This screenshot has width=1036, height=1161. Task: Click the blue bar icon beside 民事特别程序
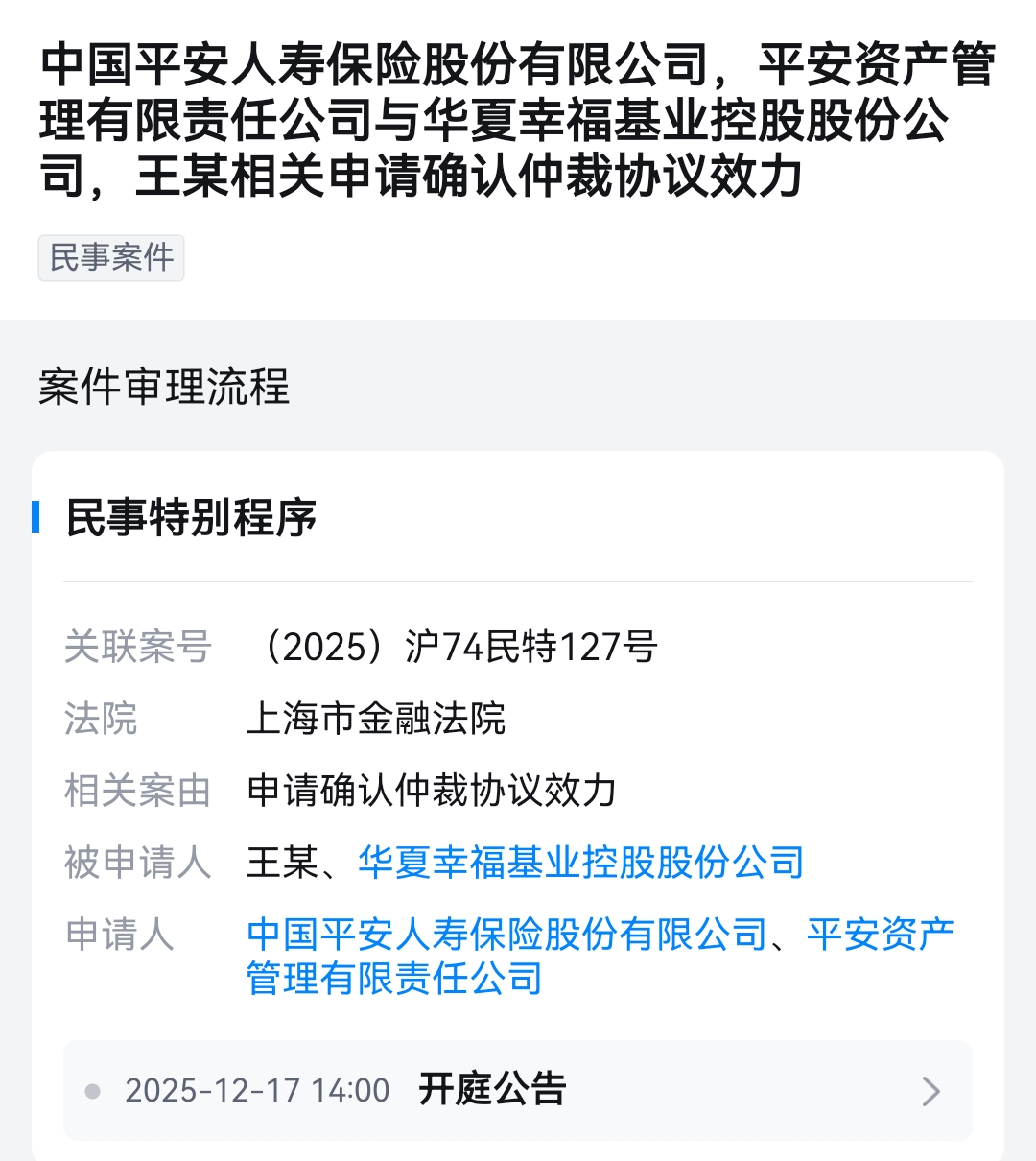pos(35,516)
